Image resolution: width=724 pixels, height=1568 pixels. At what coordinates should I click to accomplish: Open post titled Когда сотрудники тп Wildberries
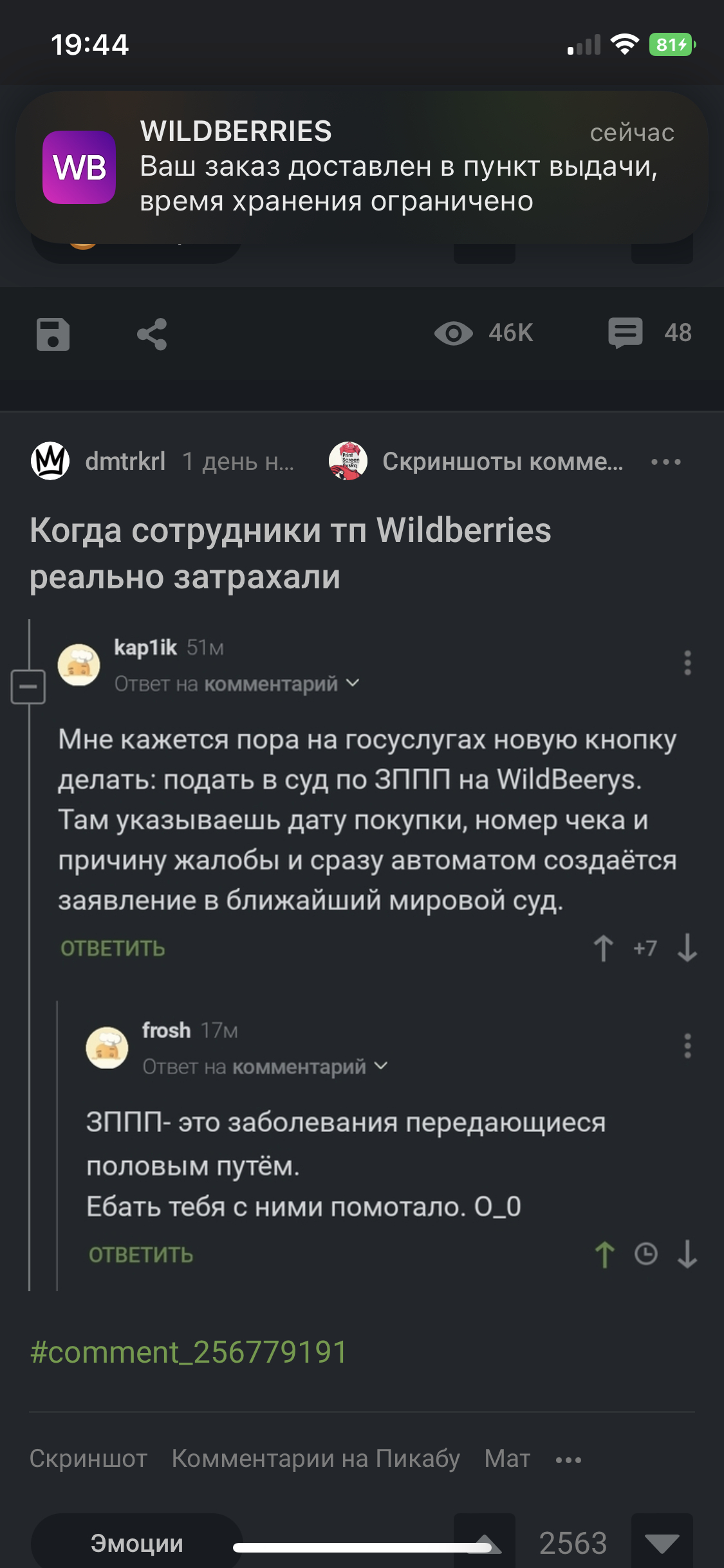tap(290, 553)
